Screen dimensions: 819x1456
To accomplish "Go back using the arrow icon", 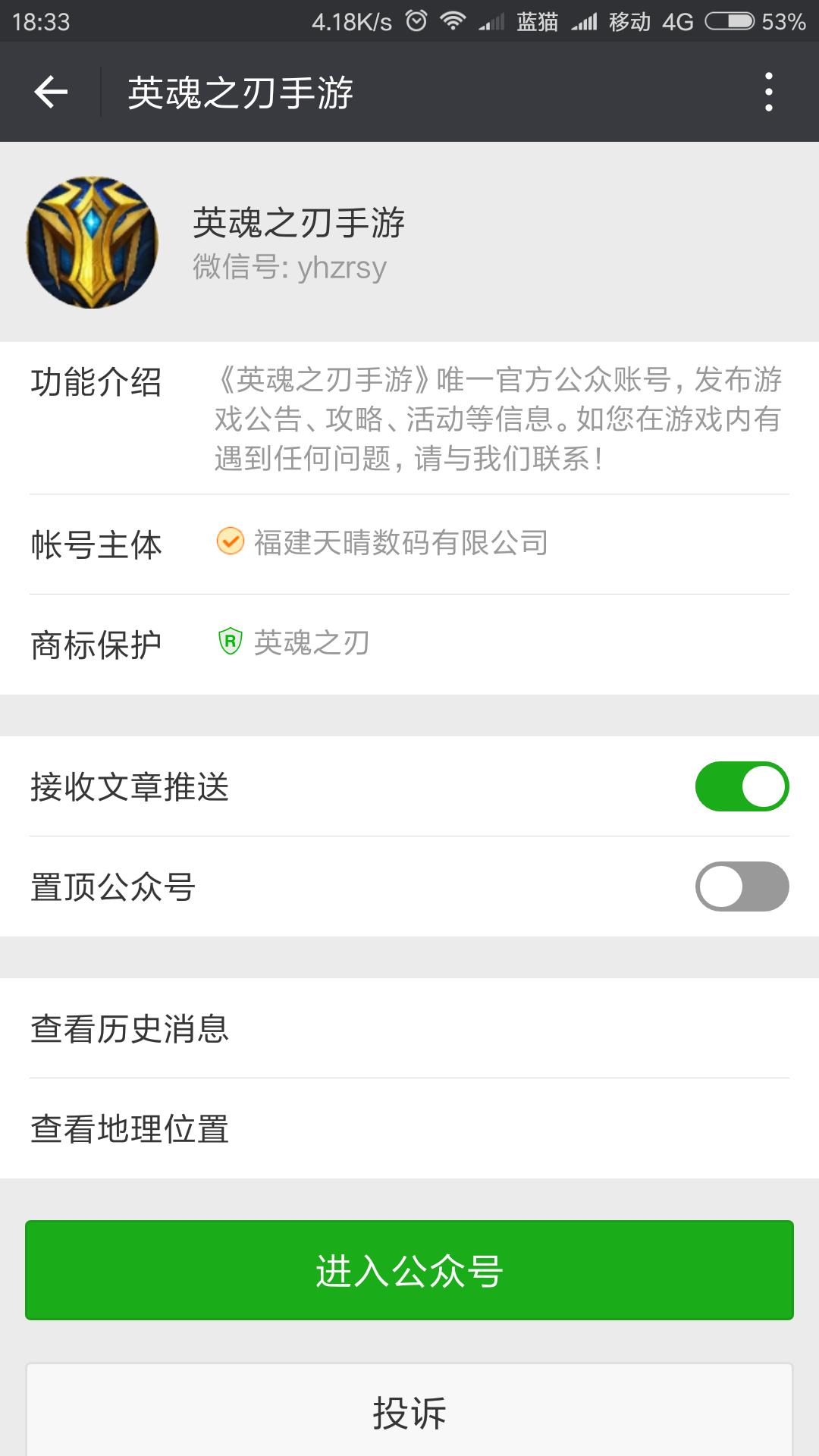I will pos(51,93).
